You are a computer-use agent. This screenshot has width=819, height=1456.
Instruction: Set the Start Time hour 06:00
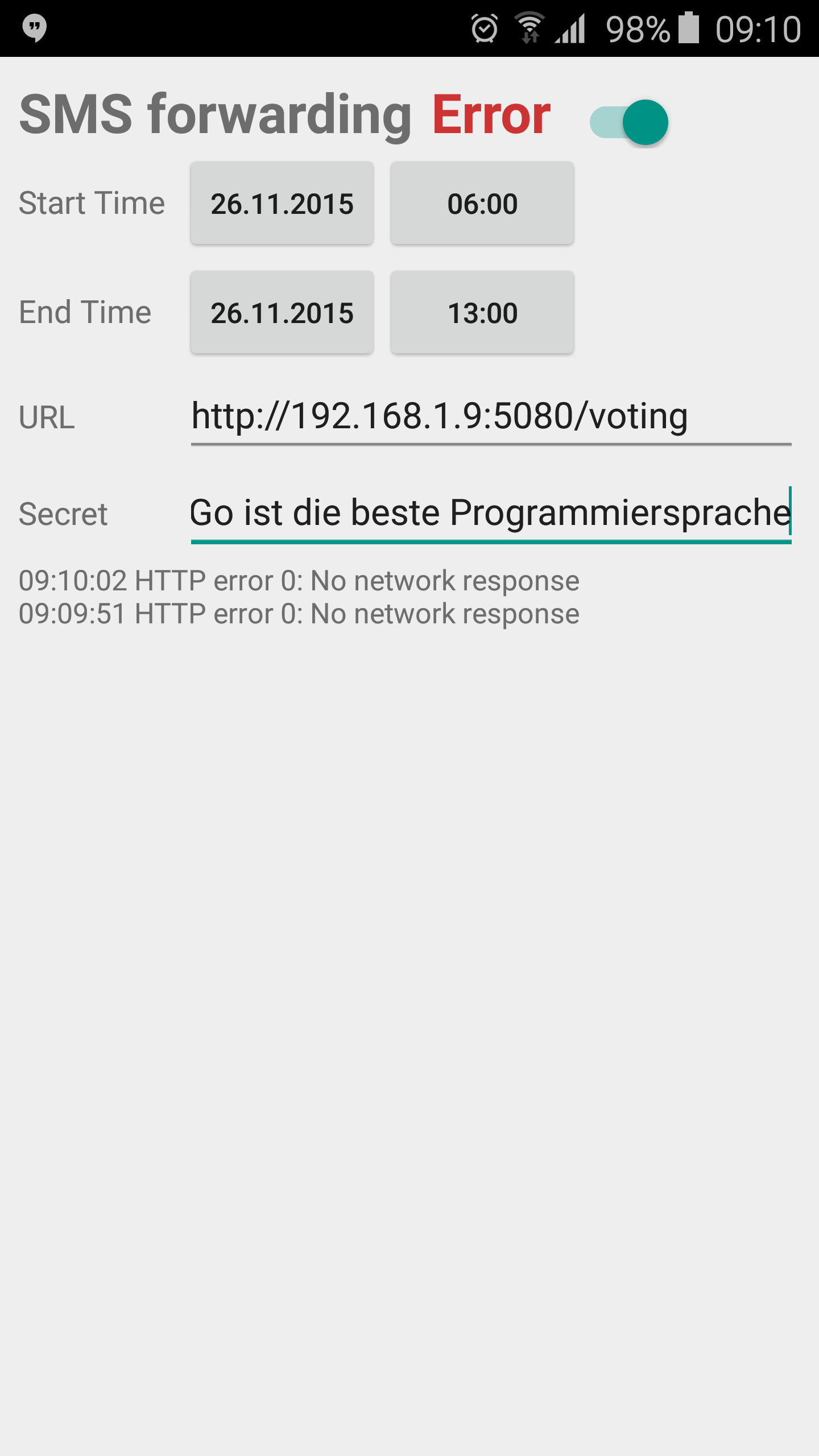coord(482,203)
